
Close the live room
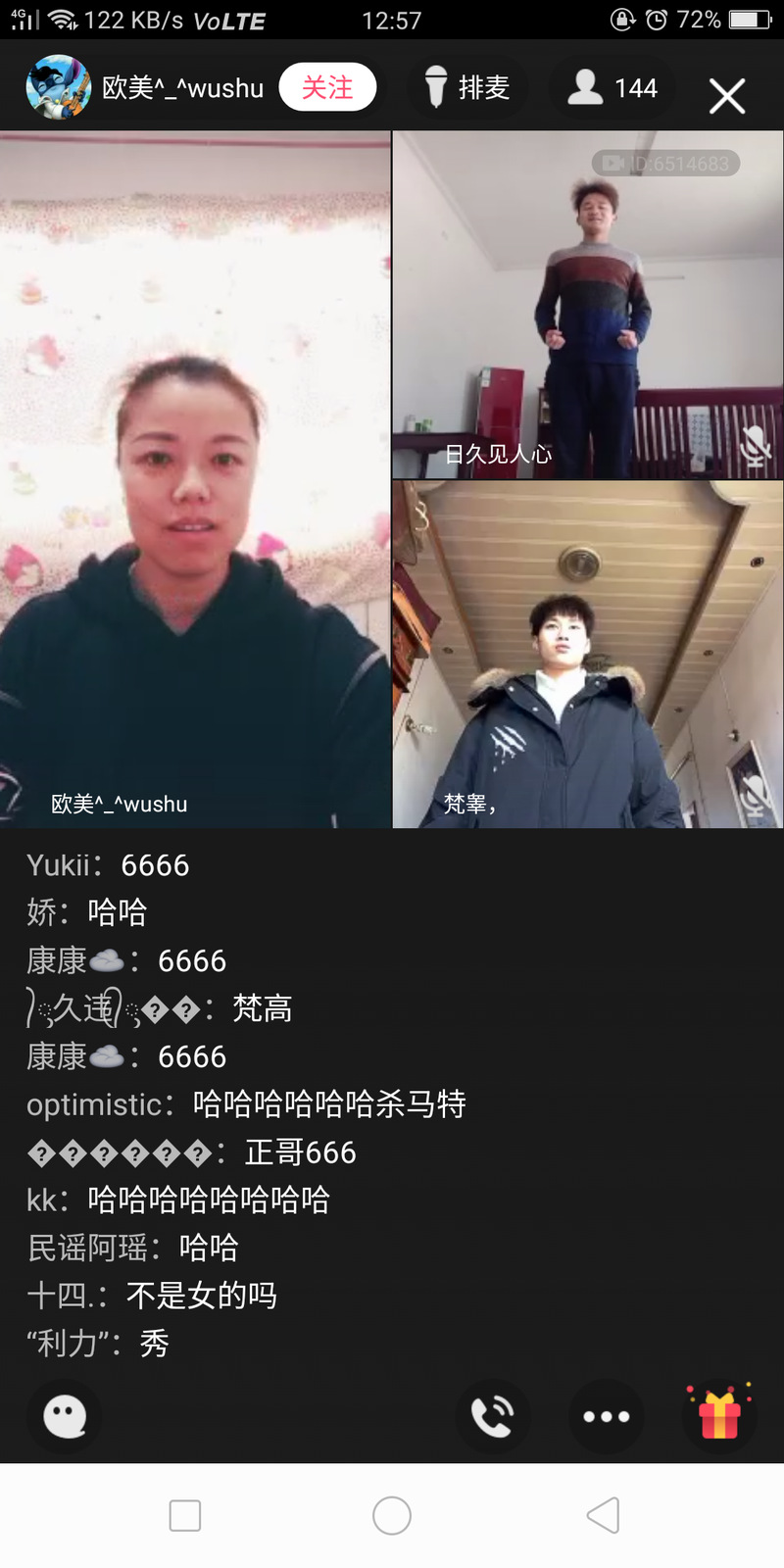pyautogui.click(x=726, y=96)
